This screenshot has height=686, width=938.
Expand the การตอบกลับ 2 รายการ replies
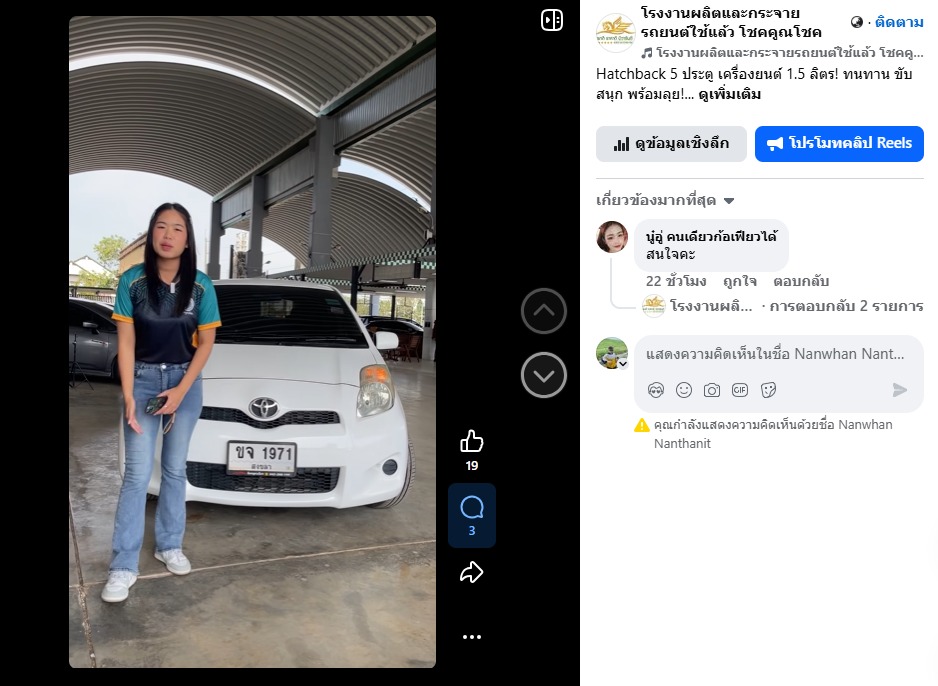click(x=840, y=306)
